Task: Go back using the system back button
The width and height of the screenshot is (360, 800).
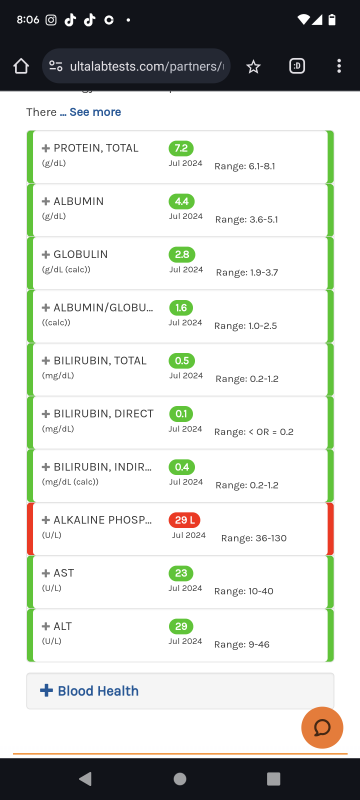Action: 85,779
